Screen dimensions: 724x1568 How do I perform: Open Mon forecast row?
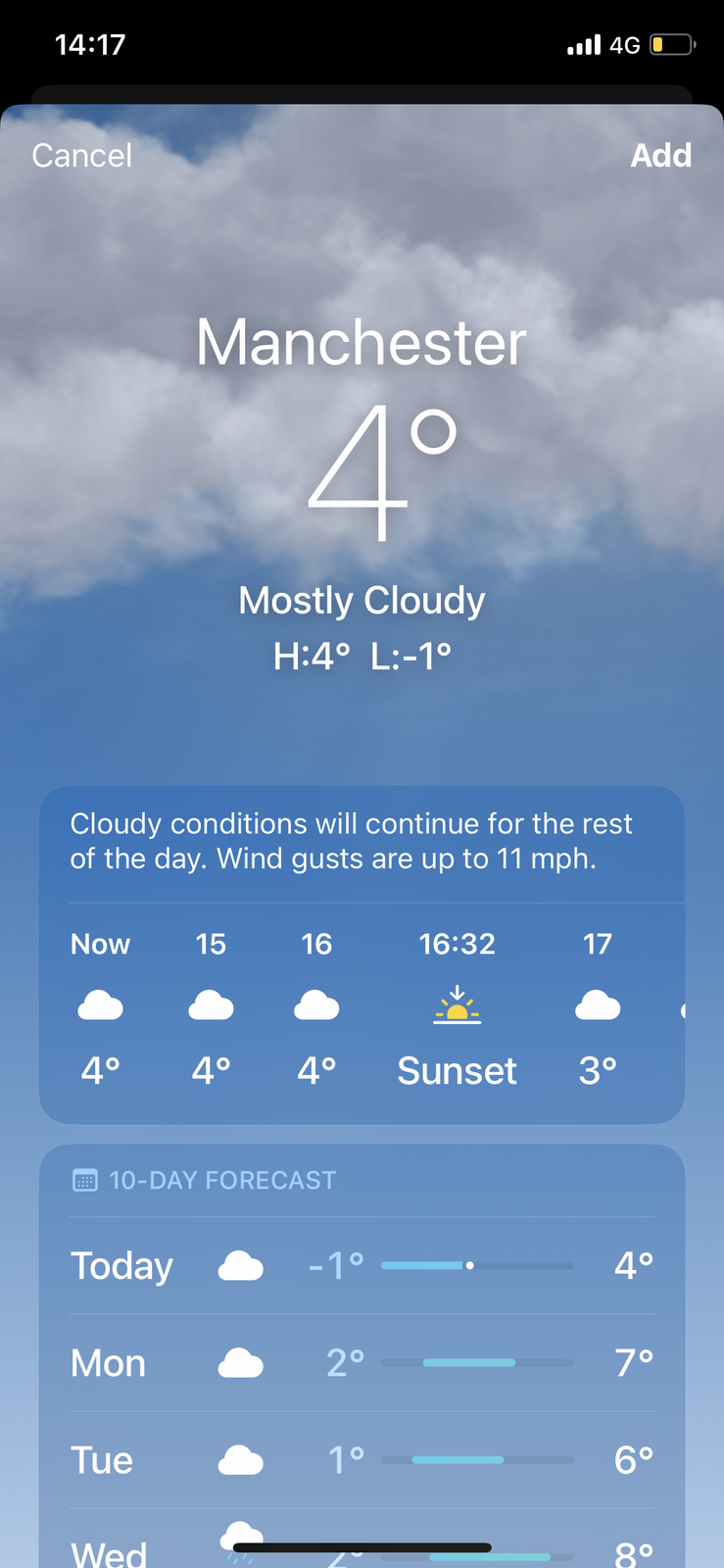coord(361,1362)
